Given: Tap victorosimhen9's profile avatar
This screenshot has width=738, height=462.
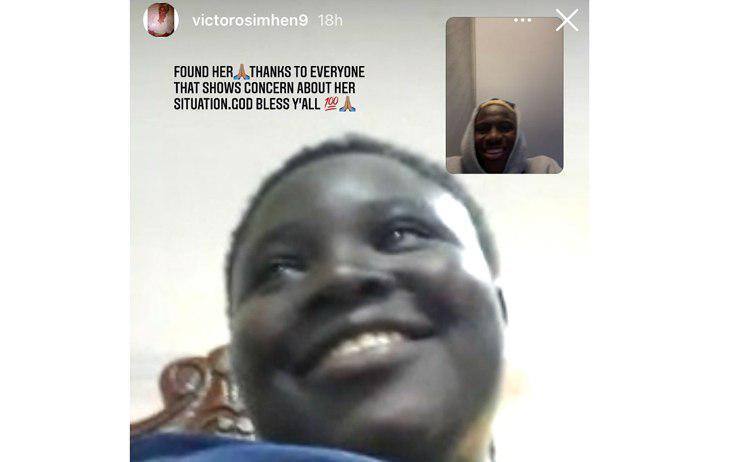Looking at the screenshot, I should (161, 20).
